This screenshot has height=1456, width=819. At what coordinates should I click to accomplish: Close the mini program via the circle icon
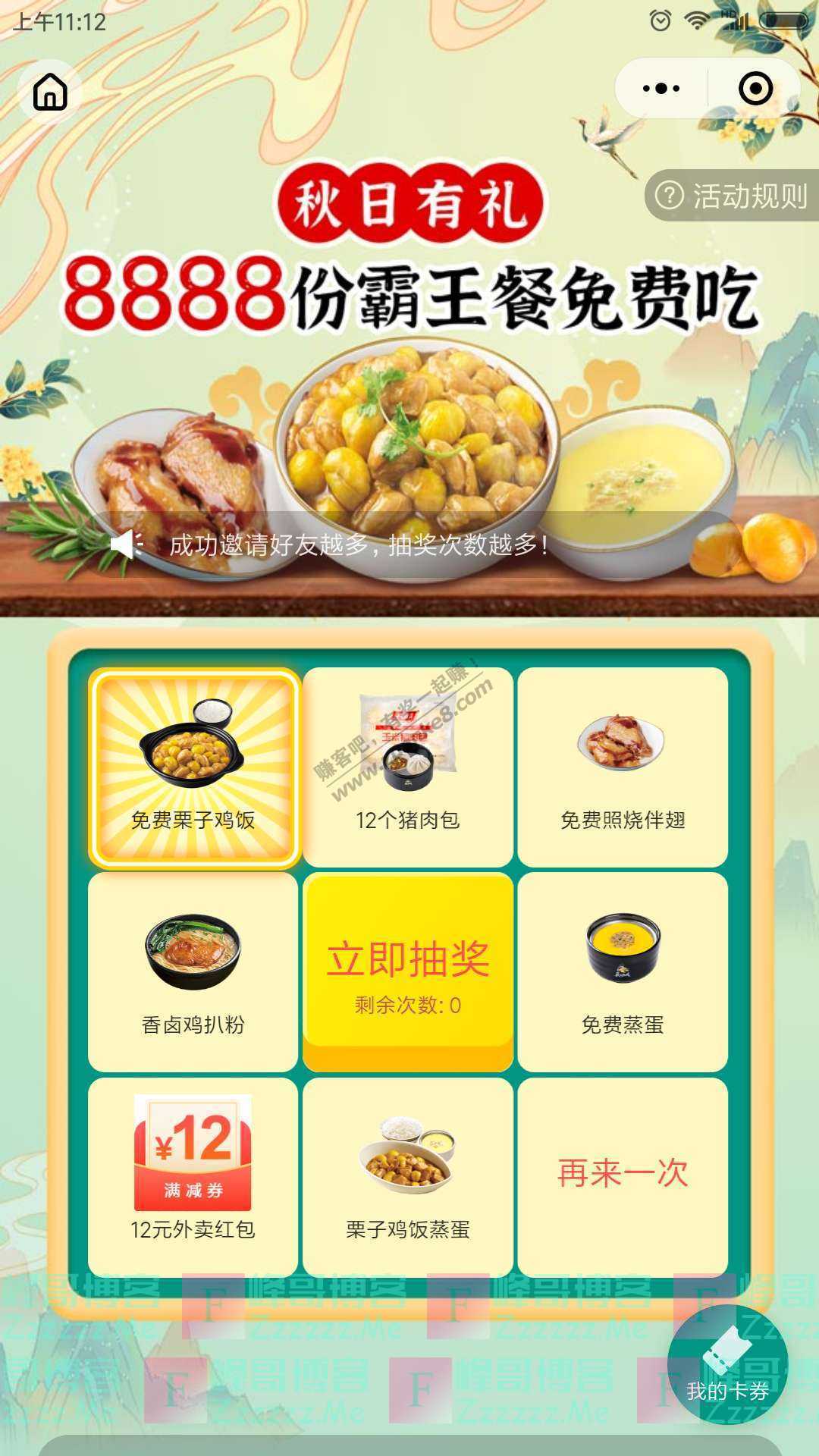(755, 89)
